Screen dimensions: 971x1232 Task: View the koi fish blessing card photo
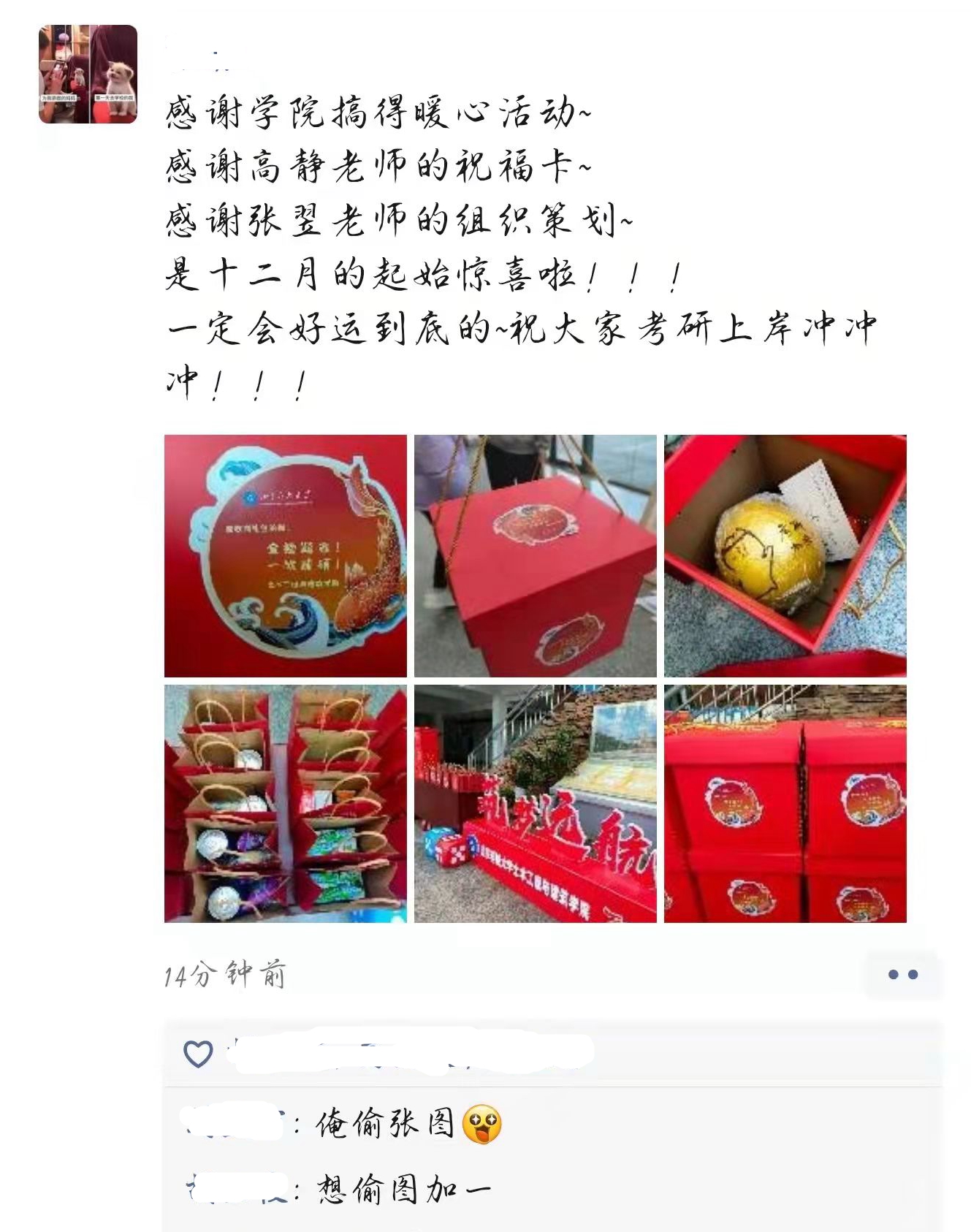[x=286, y=556]
